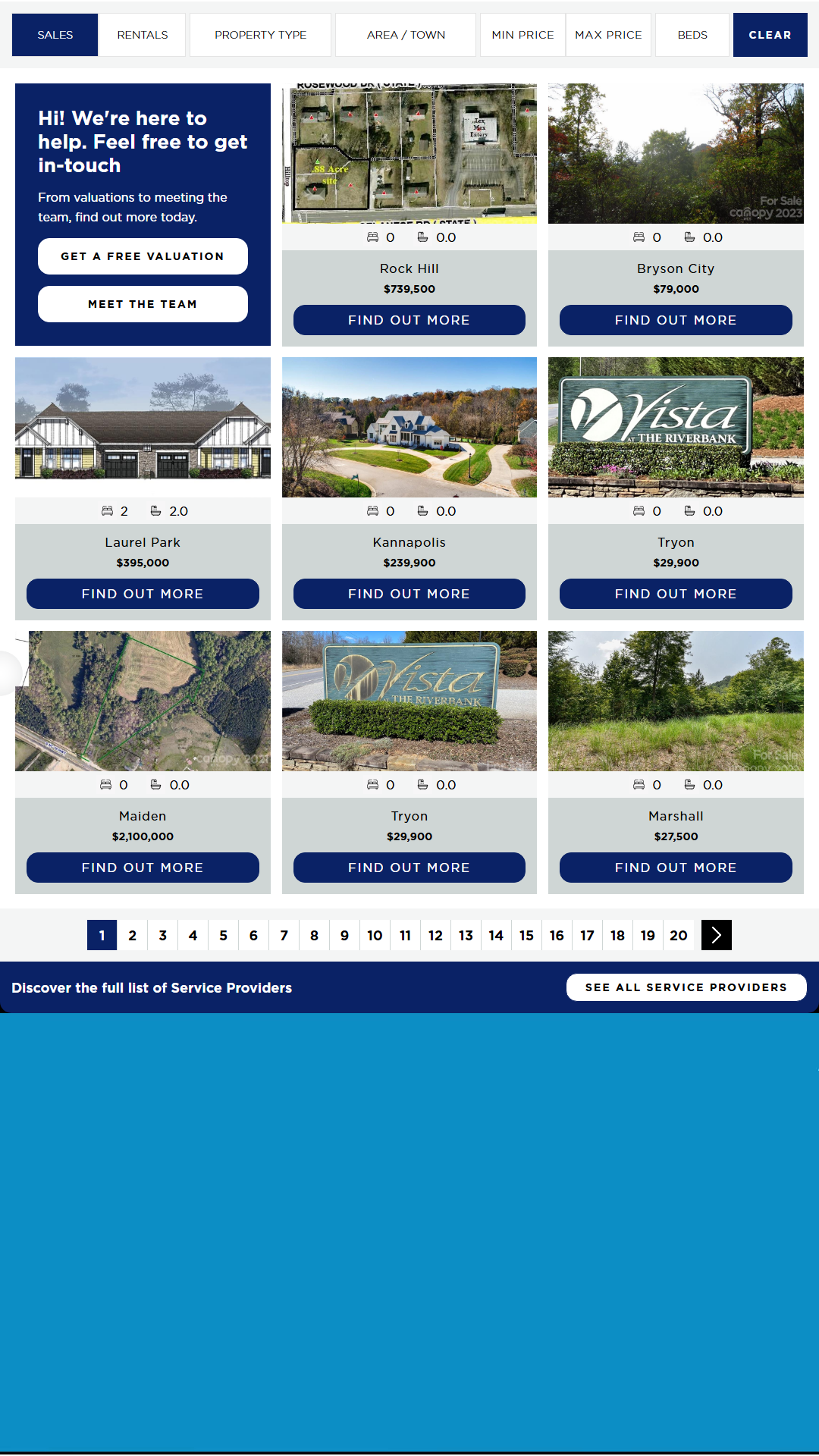
Task: Jump to results page 20
Action: tap(679, 935)
